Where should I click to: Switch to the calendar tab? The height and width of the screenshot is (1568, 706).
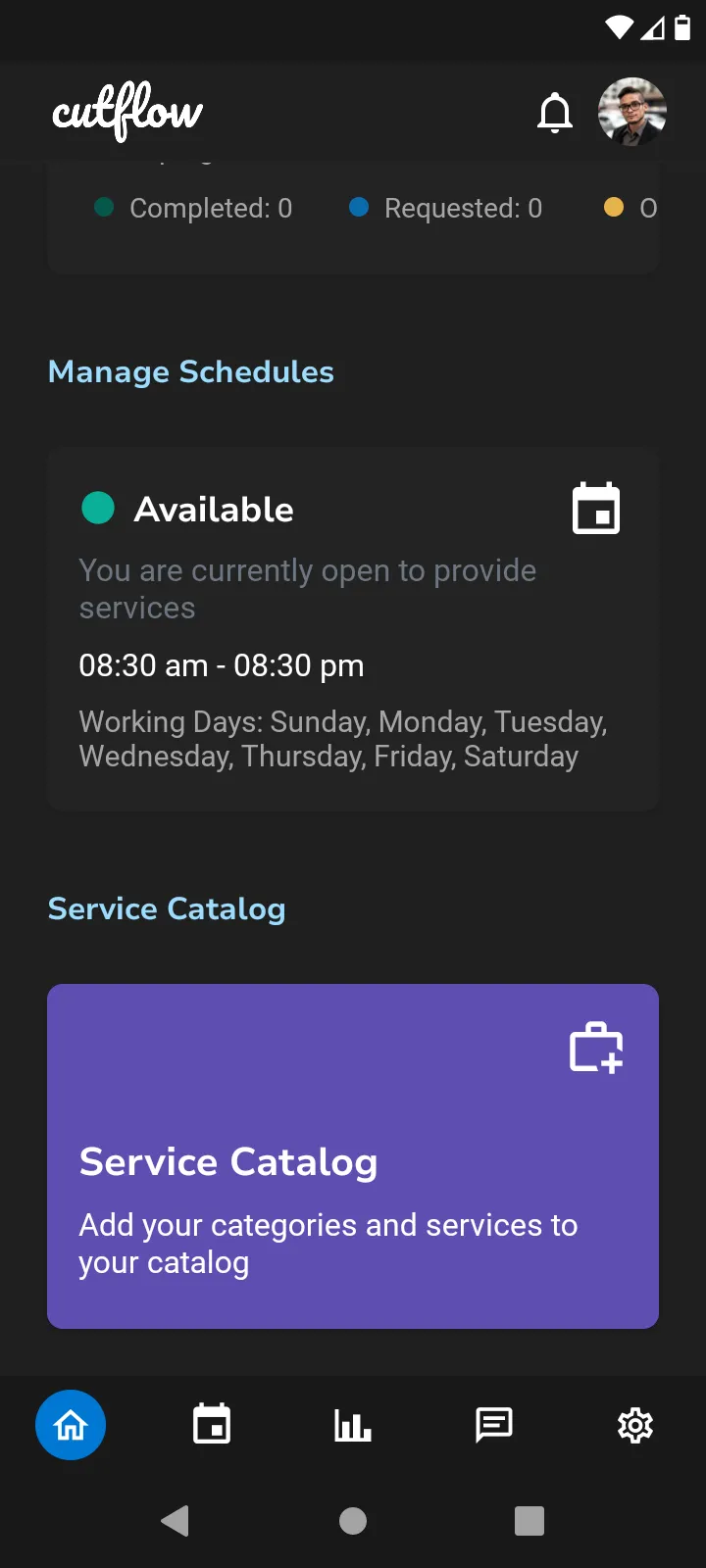pyautogui.click(x=212, y=1425)
